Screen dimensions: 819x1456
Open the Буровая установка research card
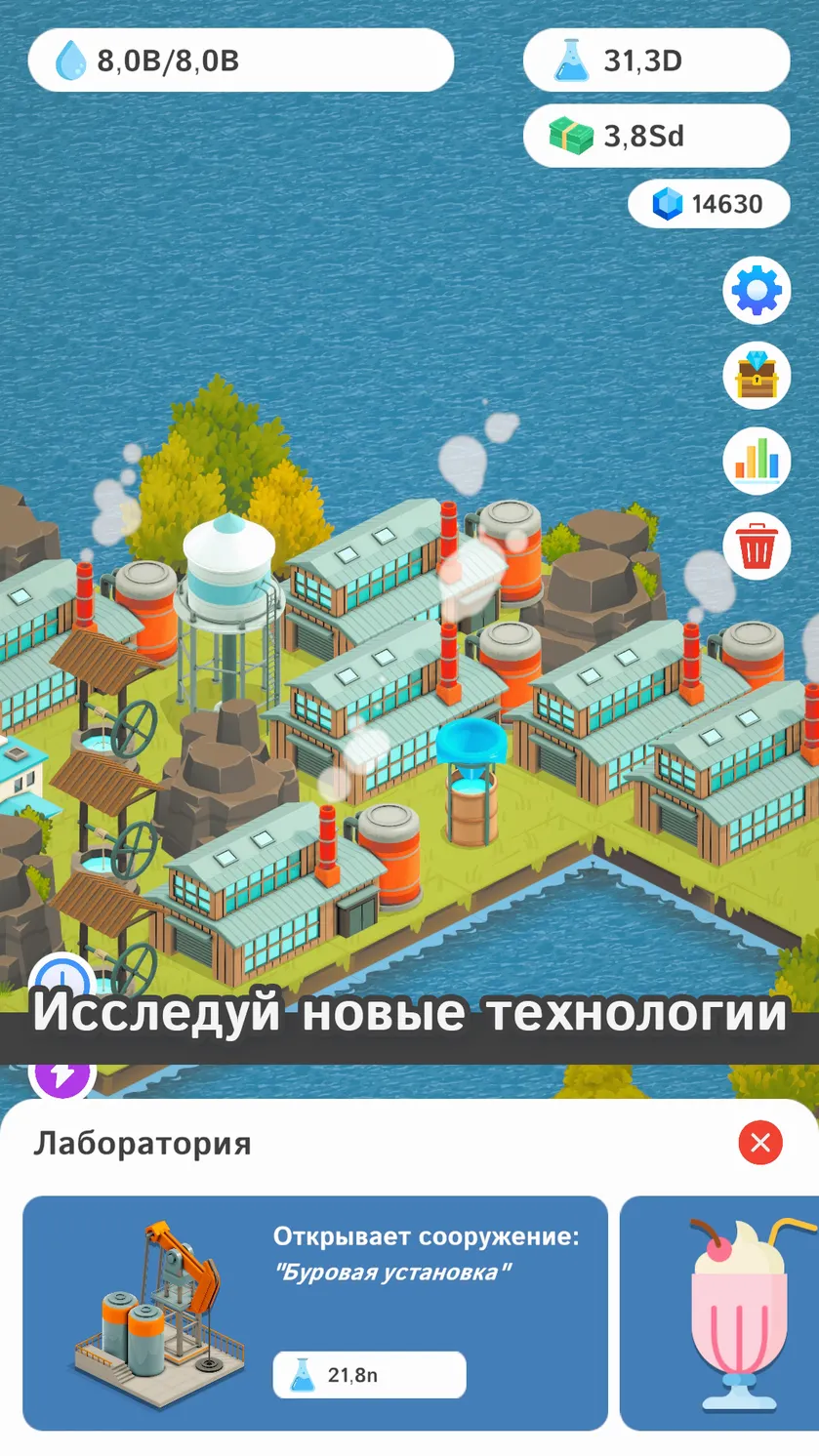click(x=315, y=1314)
